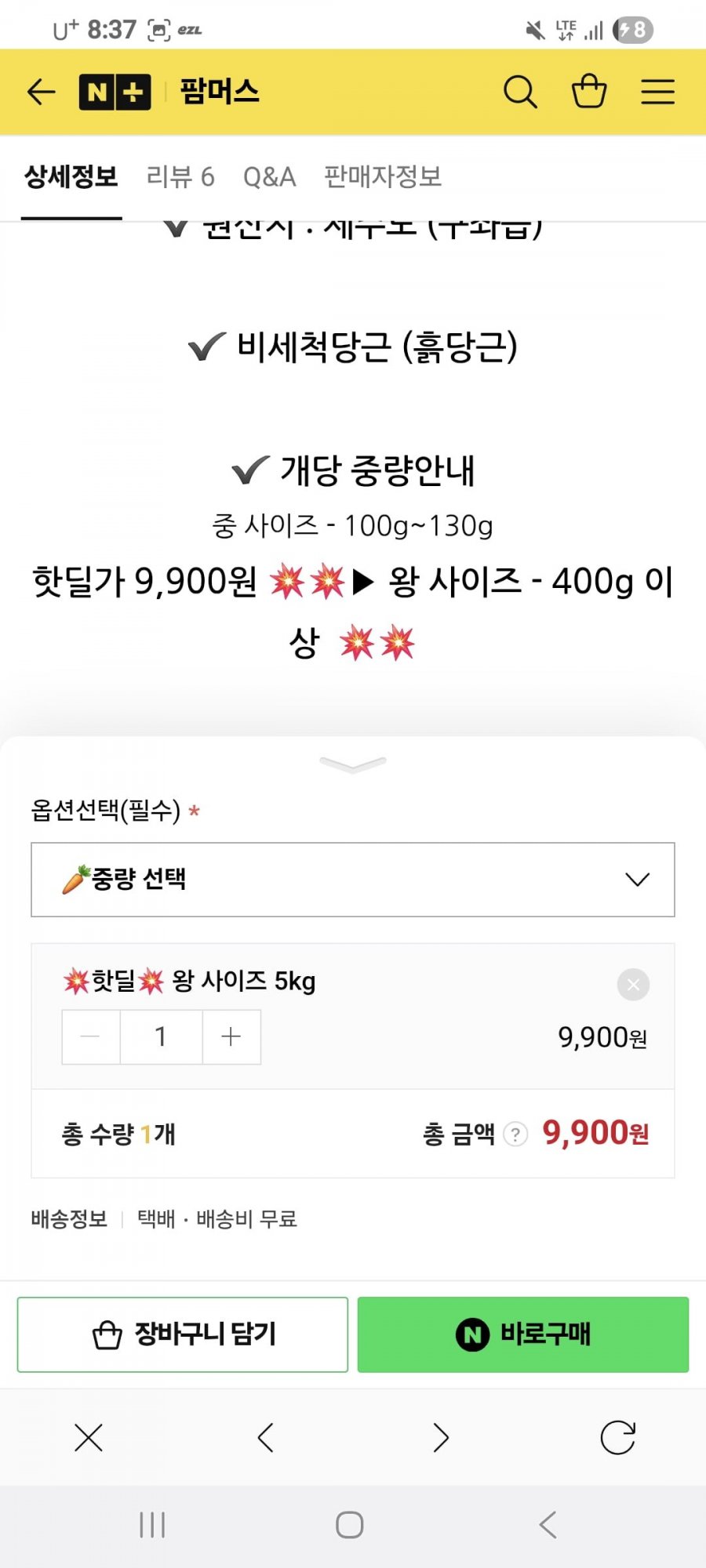Collapse the option panel with the chevron handle
Viewport: 706px width, 1568px height.
click(x=353, y=764)
